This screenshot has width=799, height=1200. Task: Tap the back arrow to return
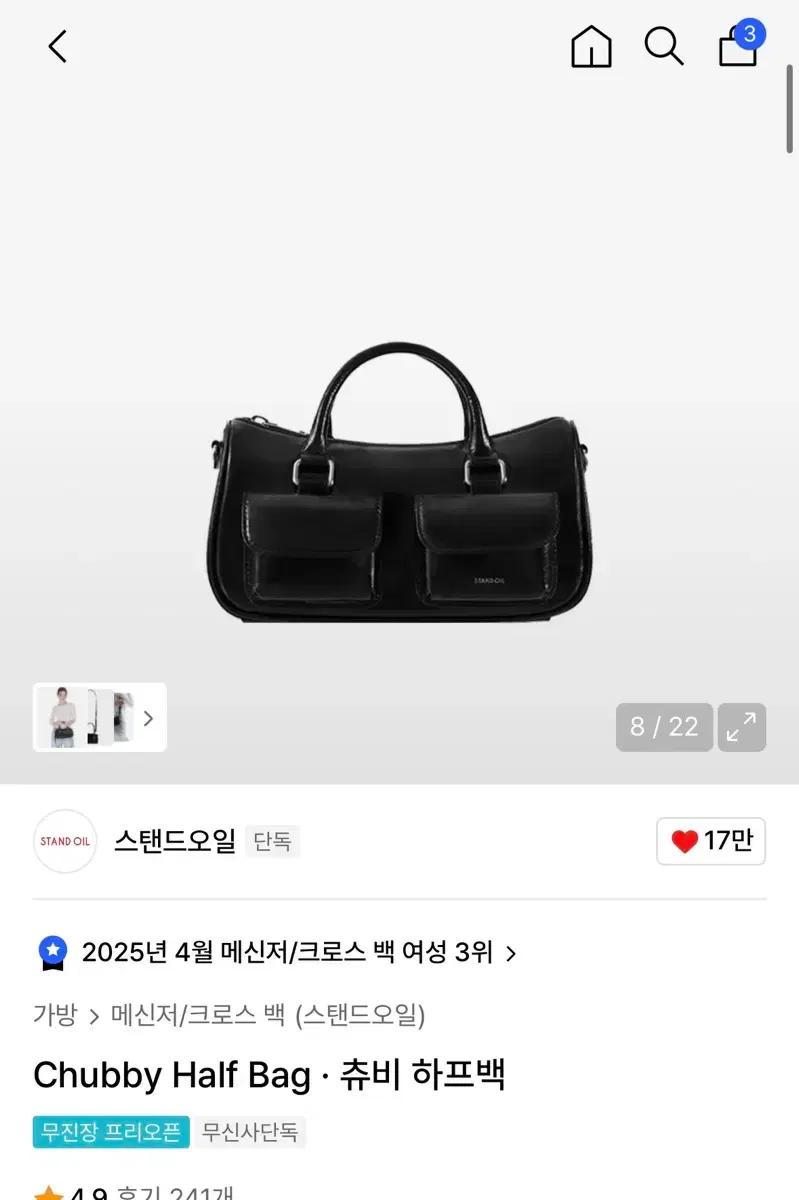click(x=57, y=46)
